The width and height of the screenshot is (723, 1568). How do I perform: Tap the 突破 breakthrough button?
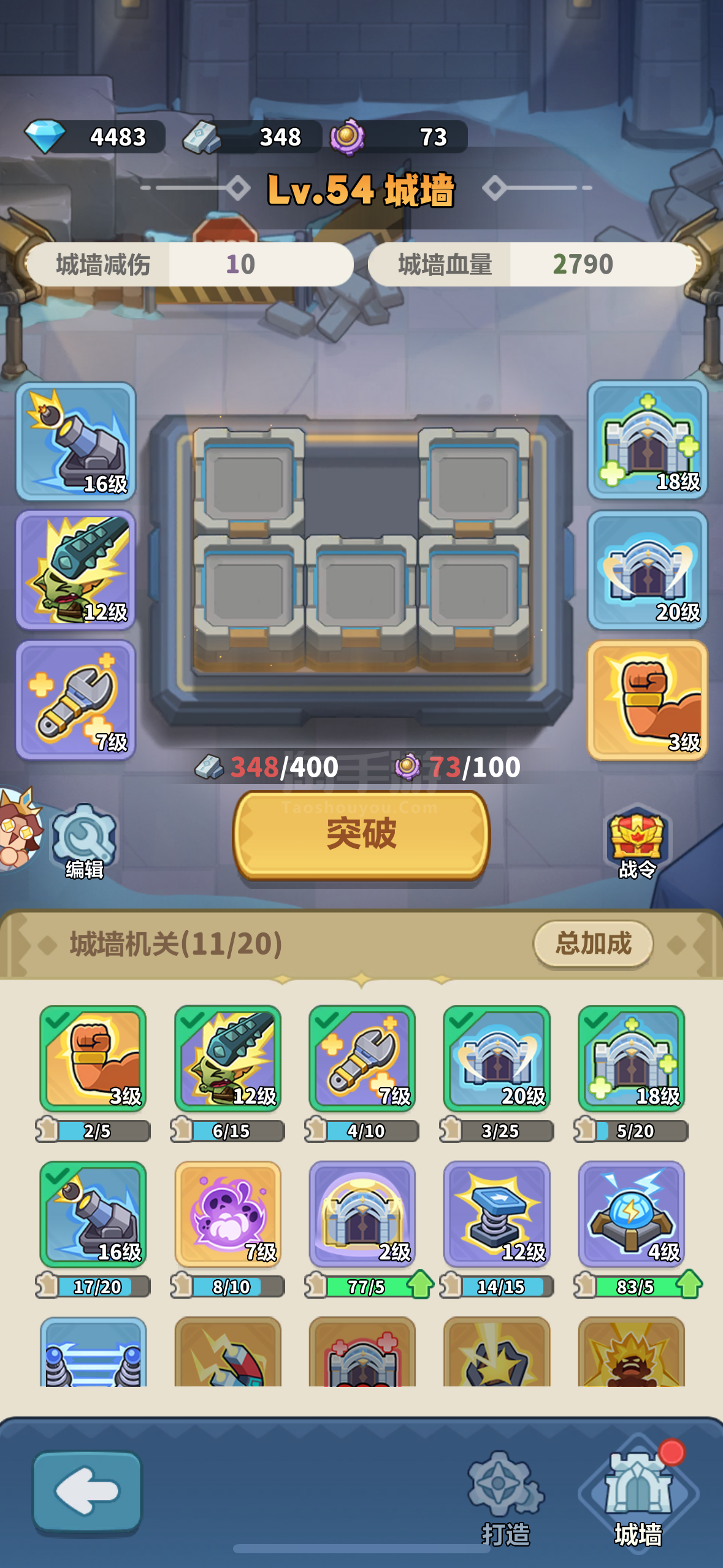coord(361,834)
